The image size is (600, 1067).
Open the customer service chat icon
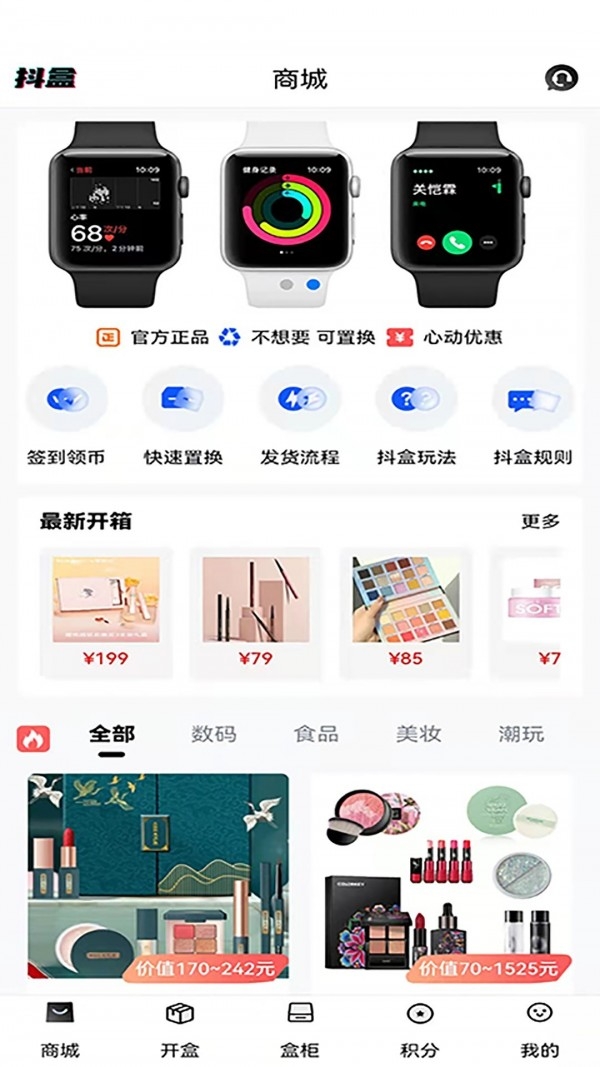[x=561, y=78]
